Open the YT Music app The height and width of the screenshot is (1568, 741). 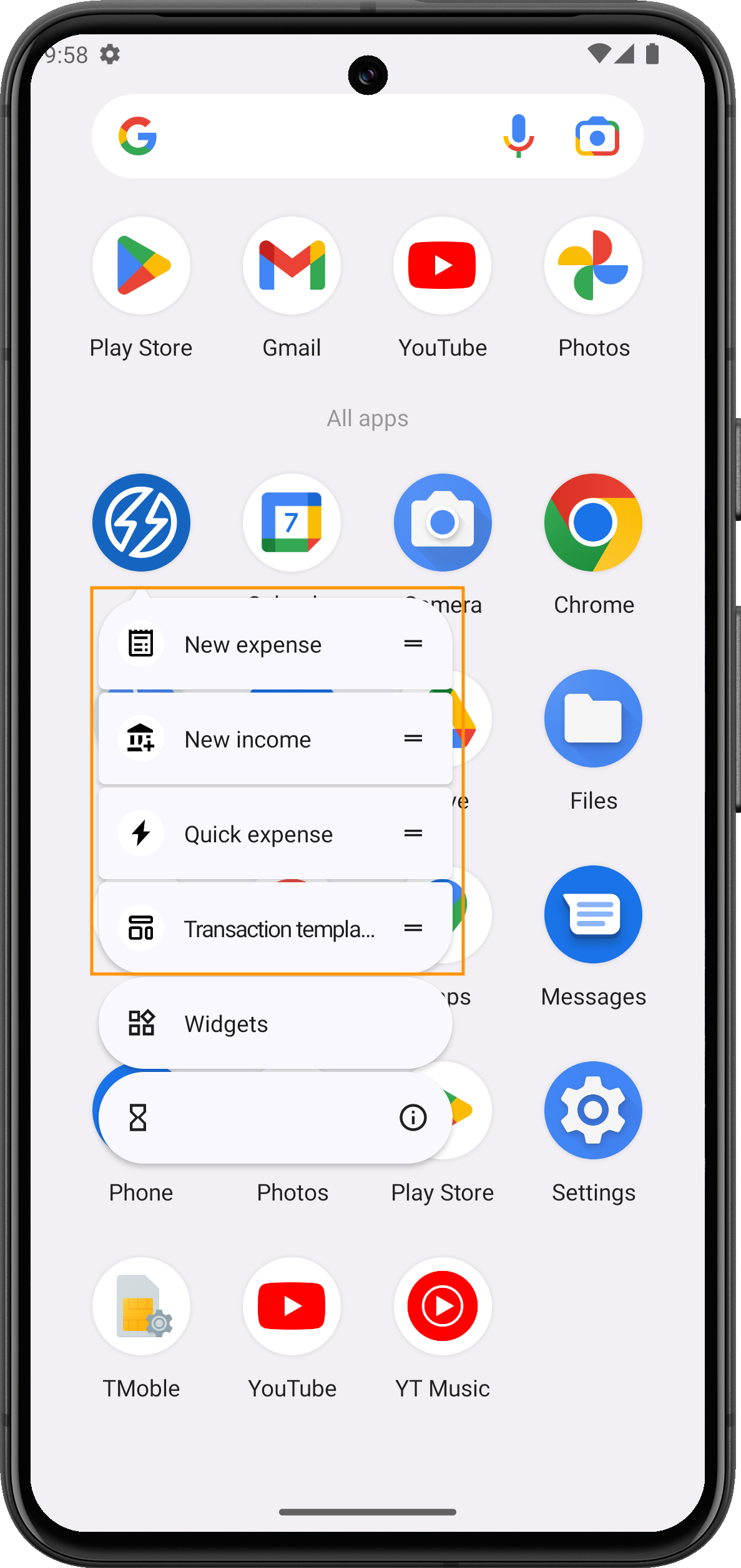point(443,1307)
